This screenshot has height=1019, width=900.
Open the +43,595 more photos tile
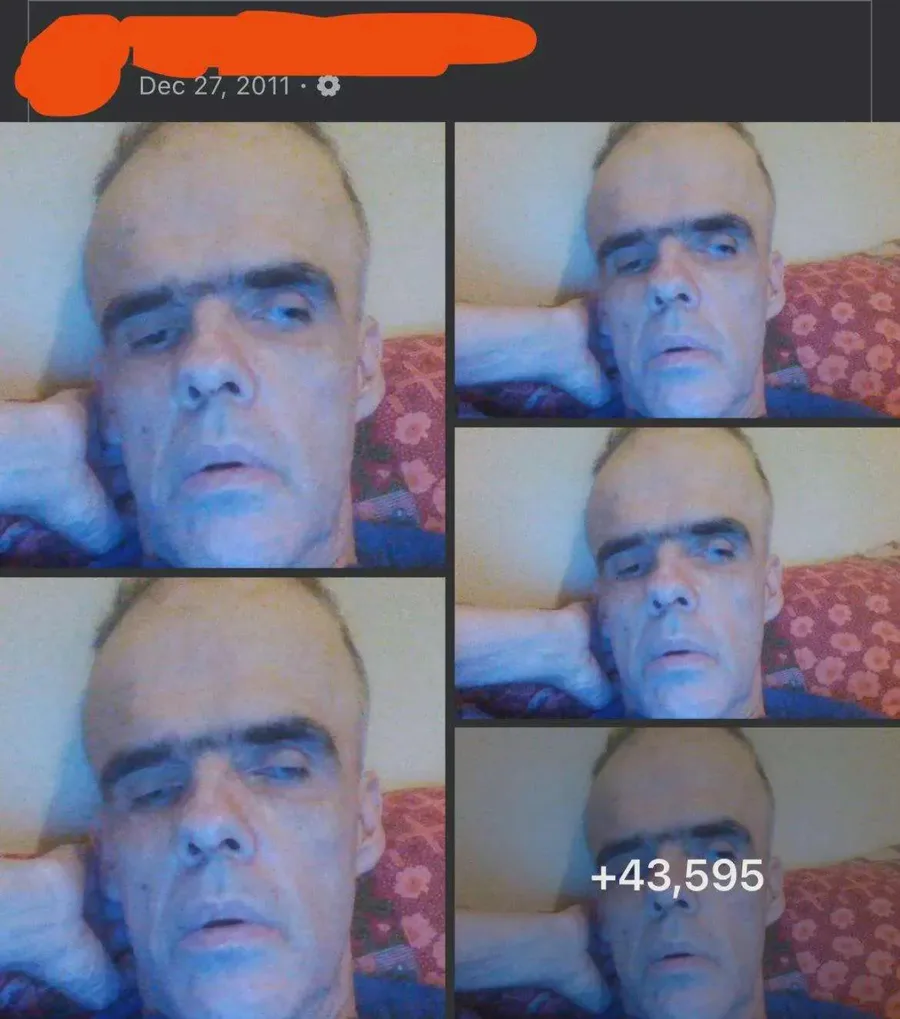click(677, 873)
